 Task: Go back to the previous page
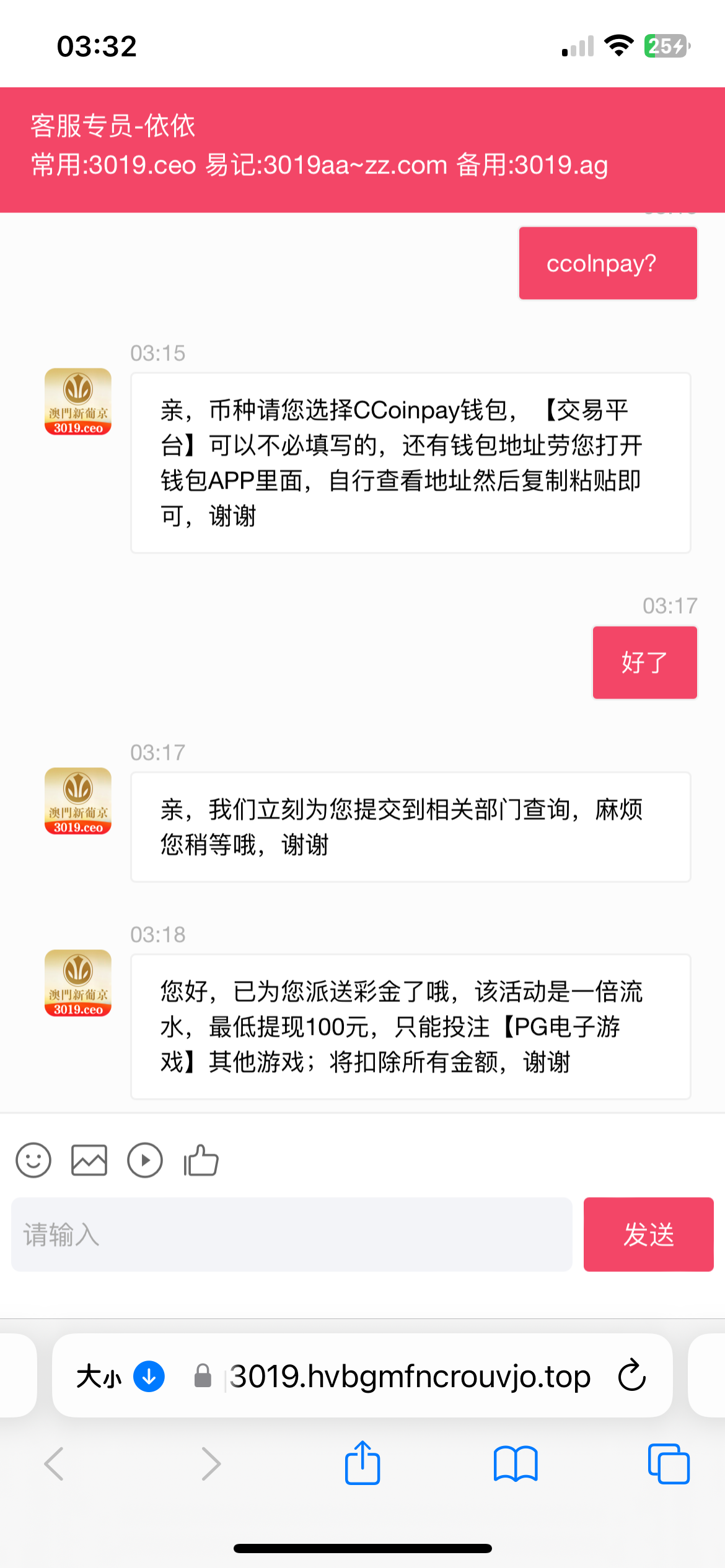pyautogui.click(x=54, y=1464)
